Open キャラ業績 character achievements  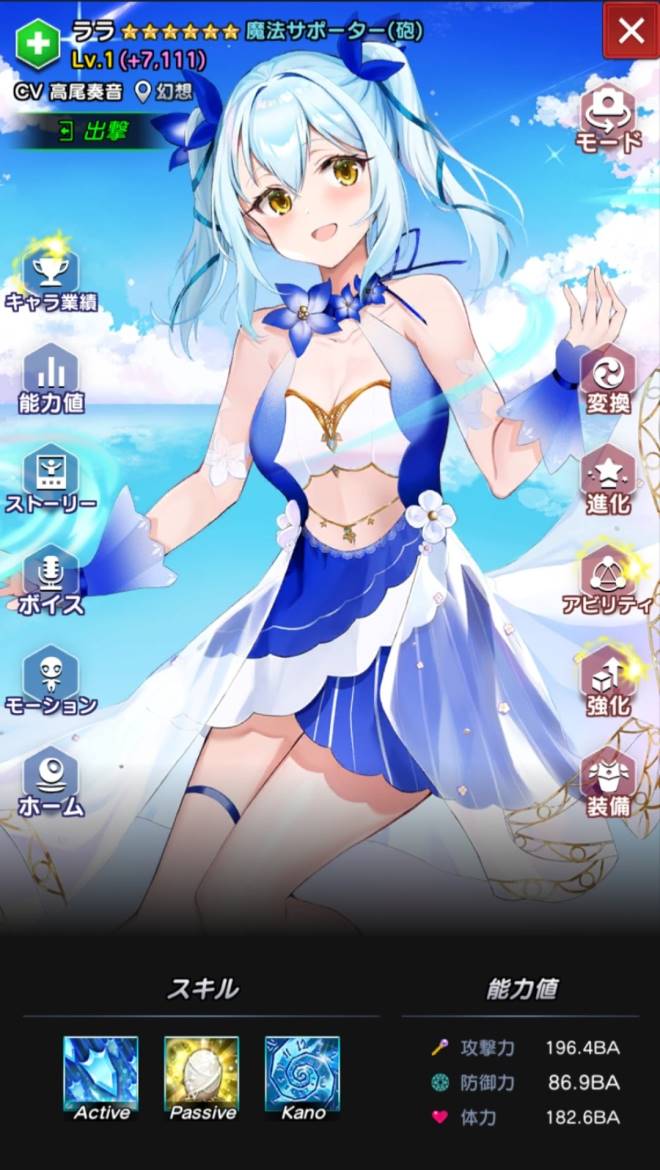(50, 277)
